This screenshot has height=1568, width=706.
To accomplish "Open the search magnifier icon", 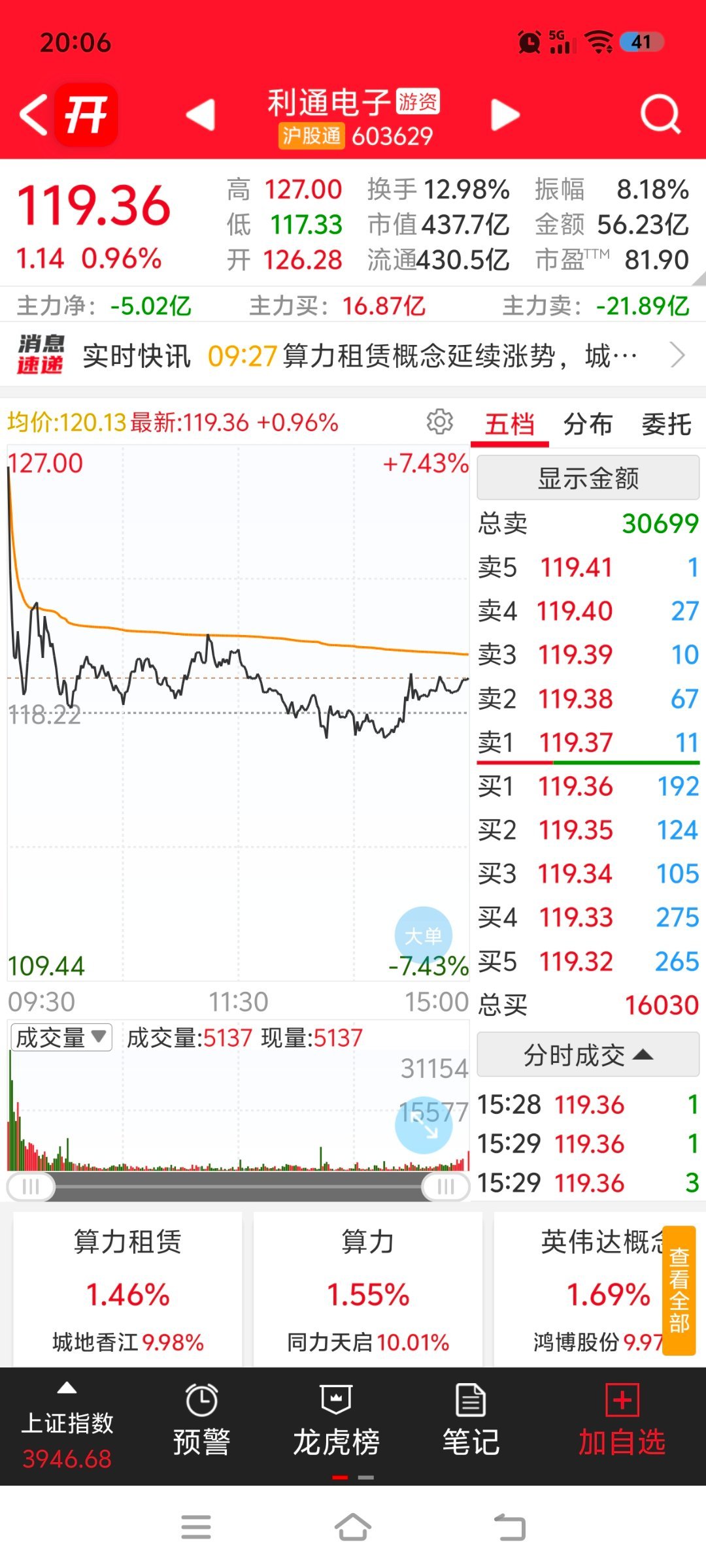I will (x=660, y=114).
